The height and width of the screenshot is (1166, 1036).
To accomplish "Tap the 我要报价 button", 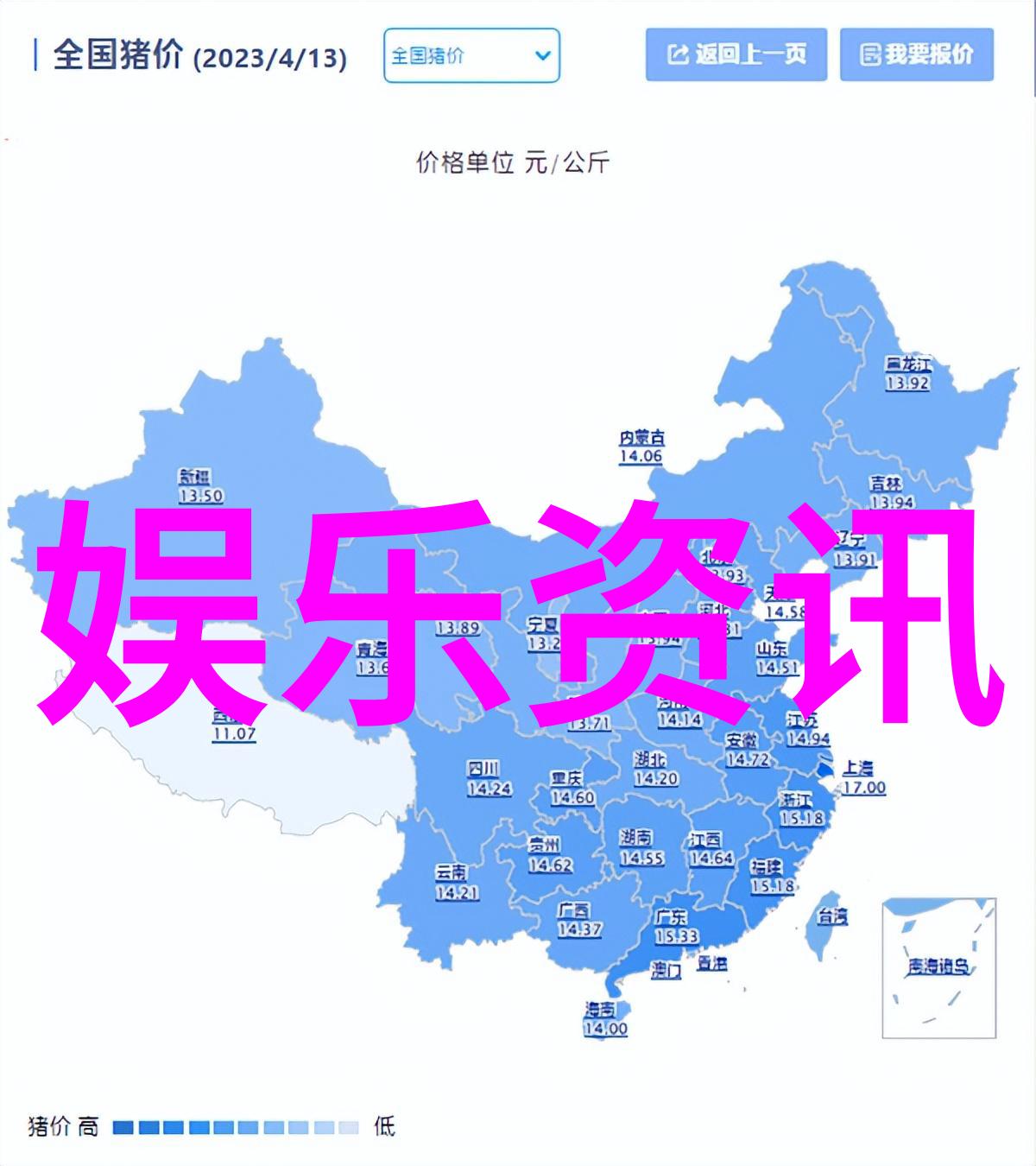I will 916,55.
